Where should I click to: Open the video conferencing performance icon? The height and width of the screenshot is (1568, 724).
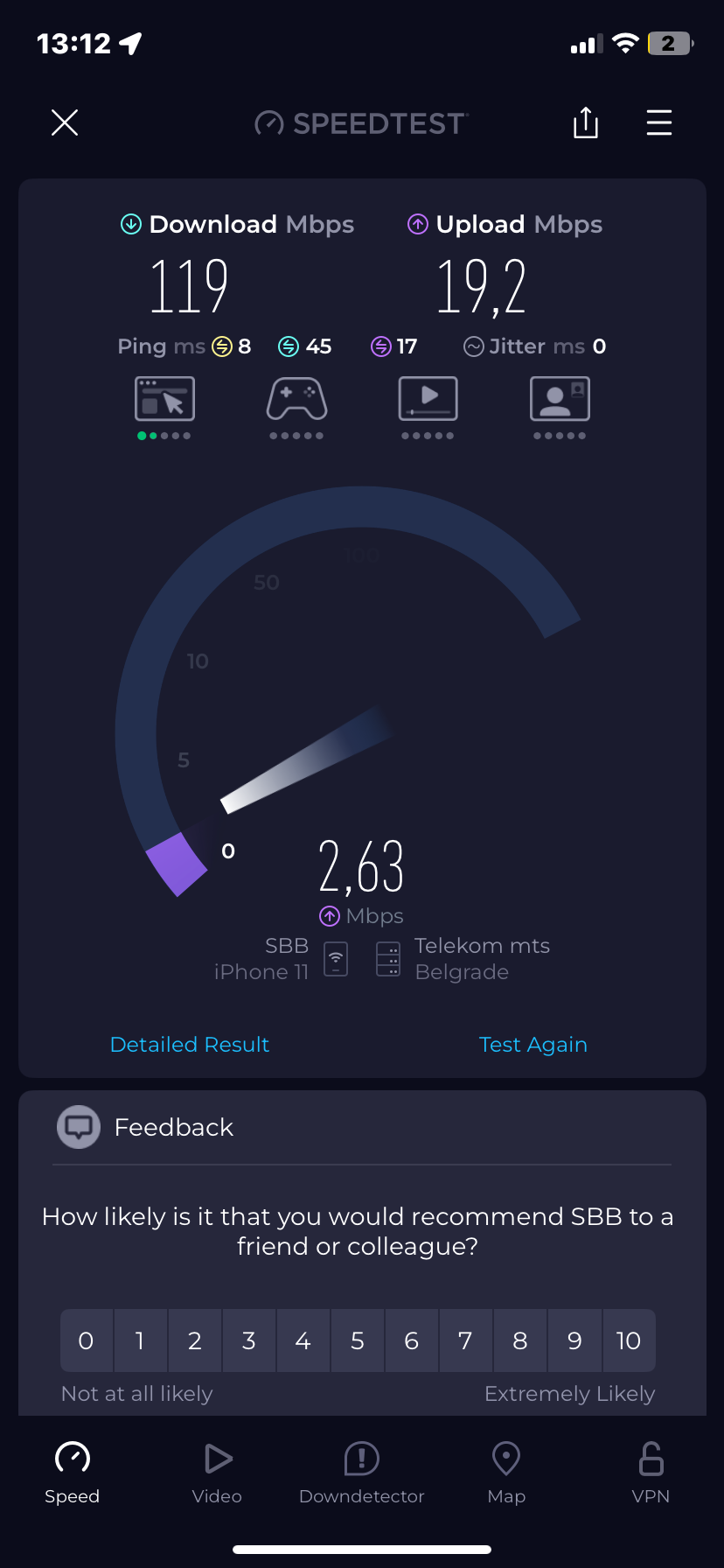click(560, 400)
